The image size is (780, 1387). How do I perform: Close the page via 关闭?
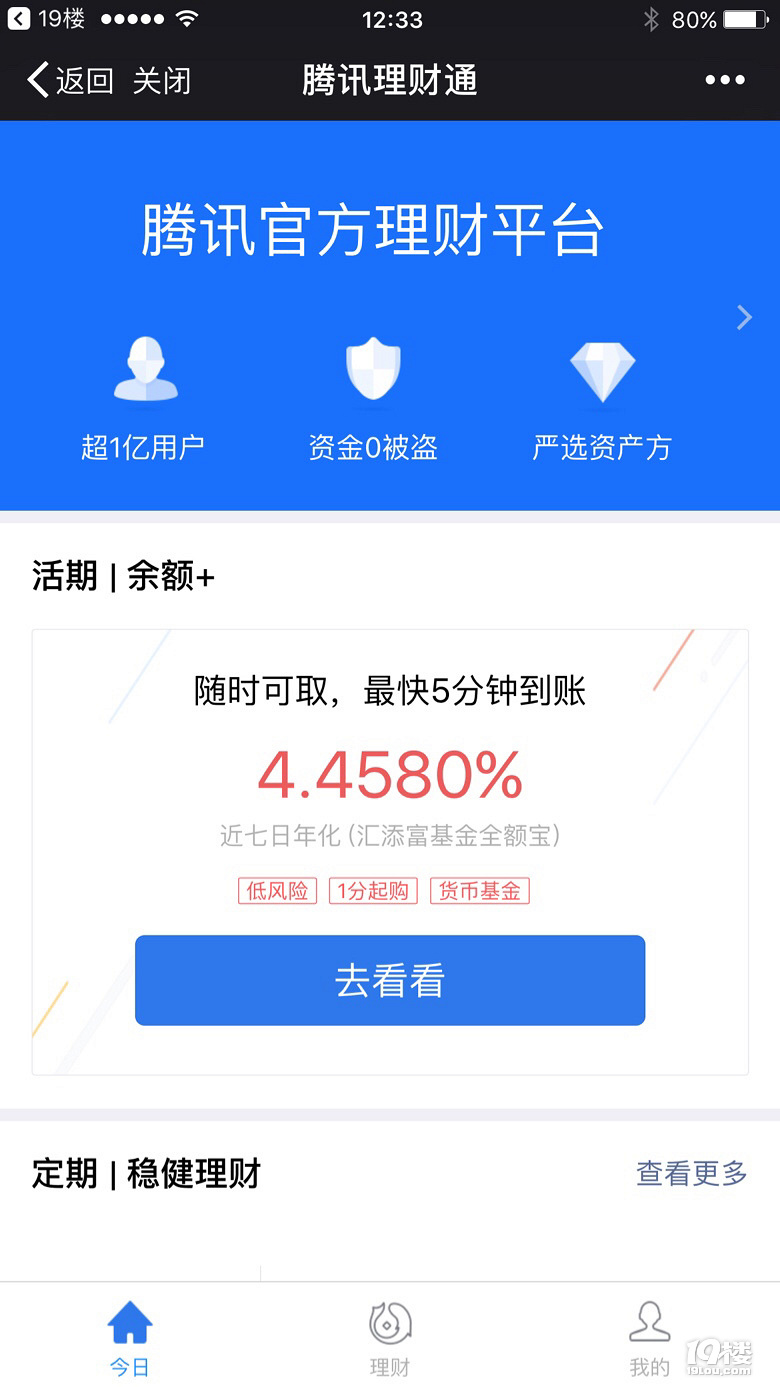click(162, 80)
